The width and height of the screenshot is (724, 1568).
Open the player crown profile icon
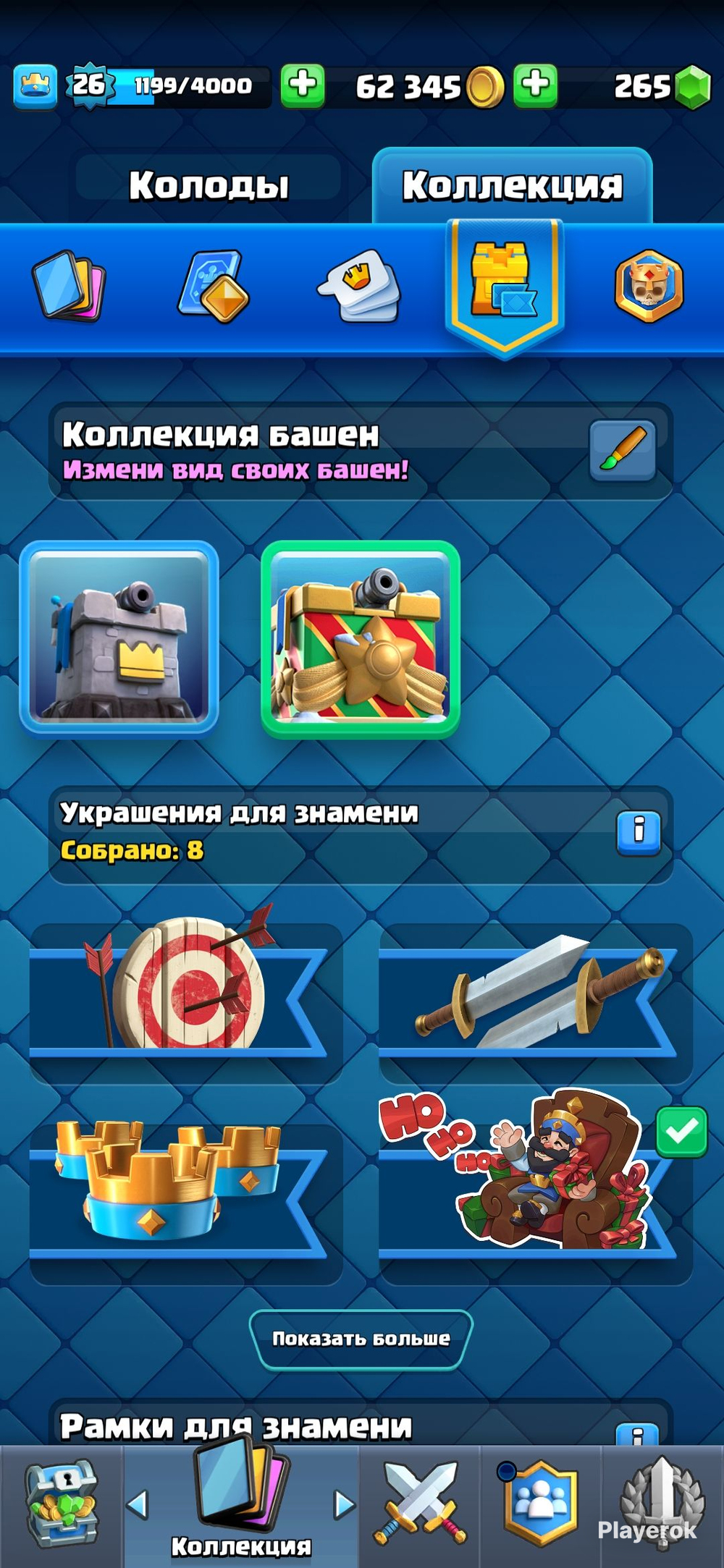point(35,86)
